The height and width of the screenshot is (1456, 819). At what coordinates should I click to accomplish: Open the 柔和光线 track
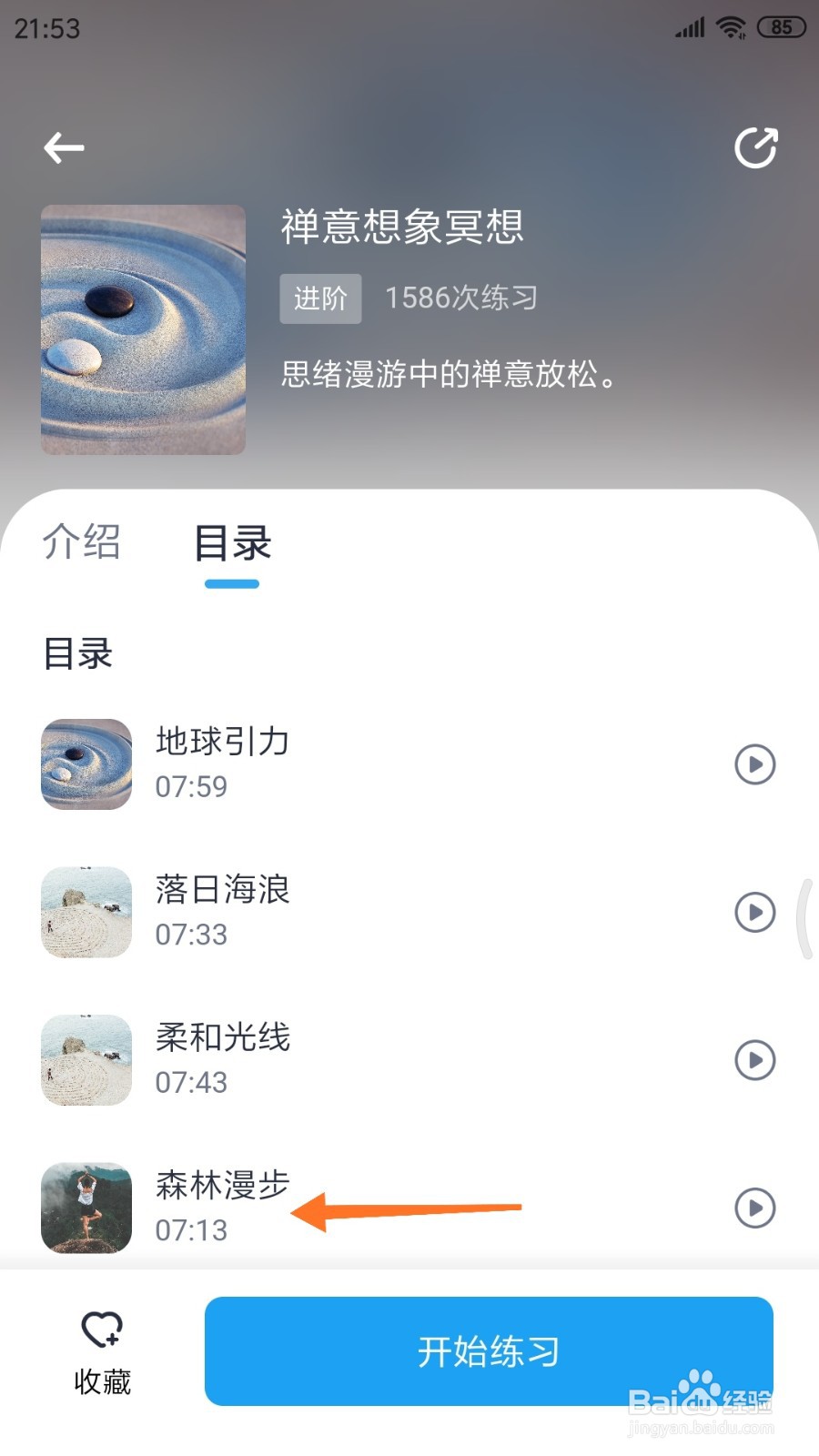(222, 1058)
